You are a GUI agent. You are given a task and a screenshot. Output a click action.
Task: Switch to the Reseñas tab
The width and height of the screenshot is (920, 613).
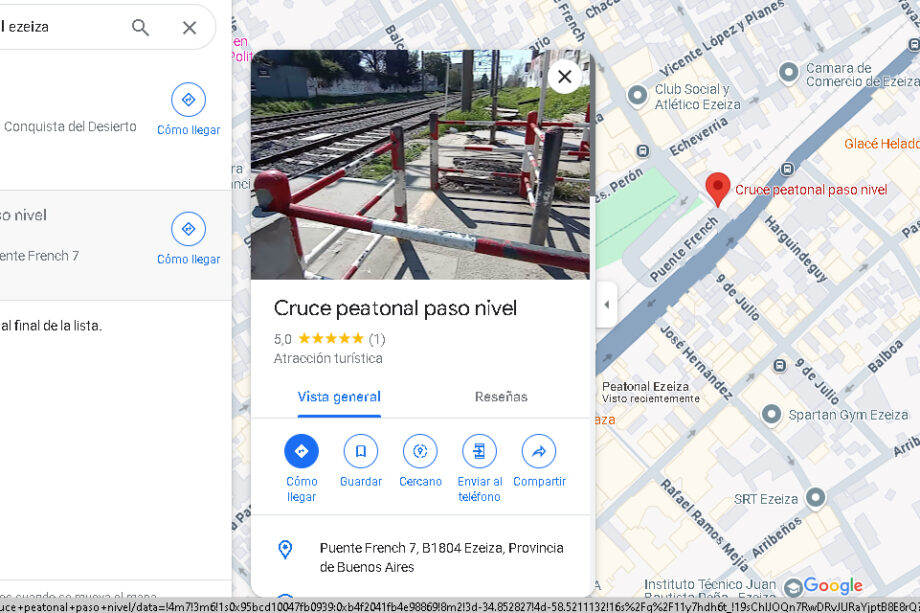[501, 397]
